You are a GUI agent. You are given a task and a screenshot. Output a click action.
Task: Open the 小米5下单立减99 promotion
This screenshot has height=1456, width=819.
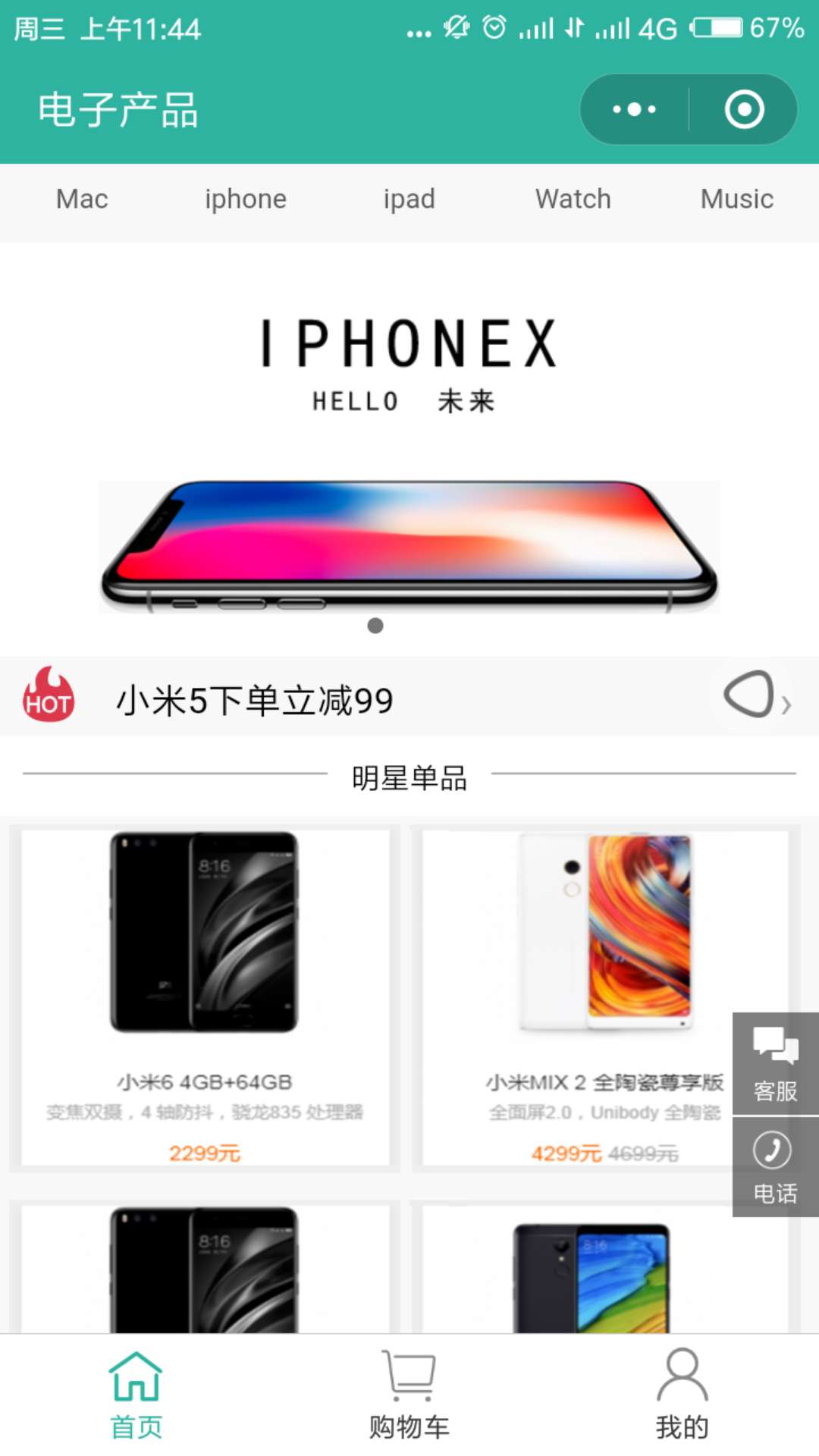click(409, 698)
